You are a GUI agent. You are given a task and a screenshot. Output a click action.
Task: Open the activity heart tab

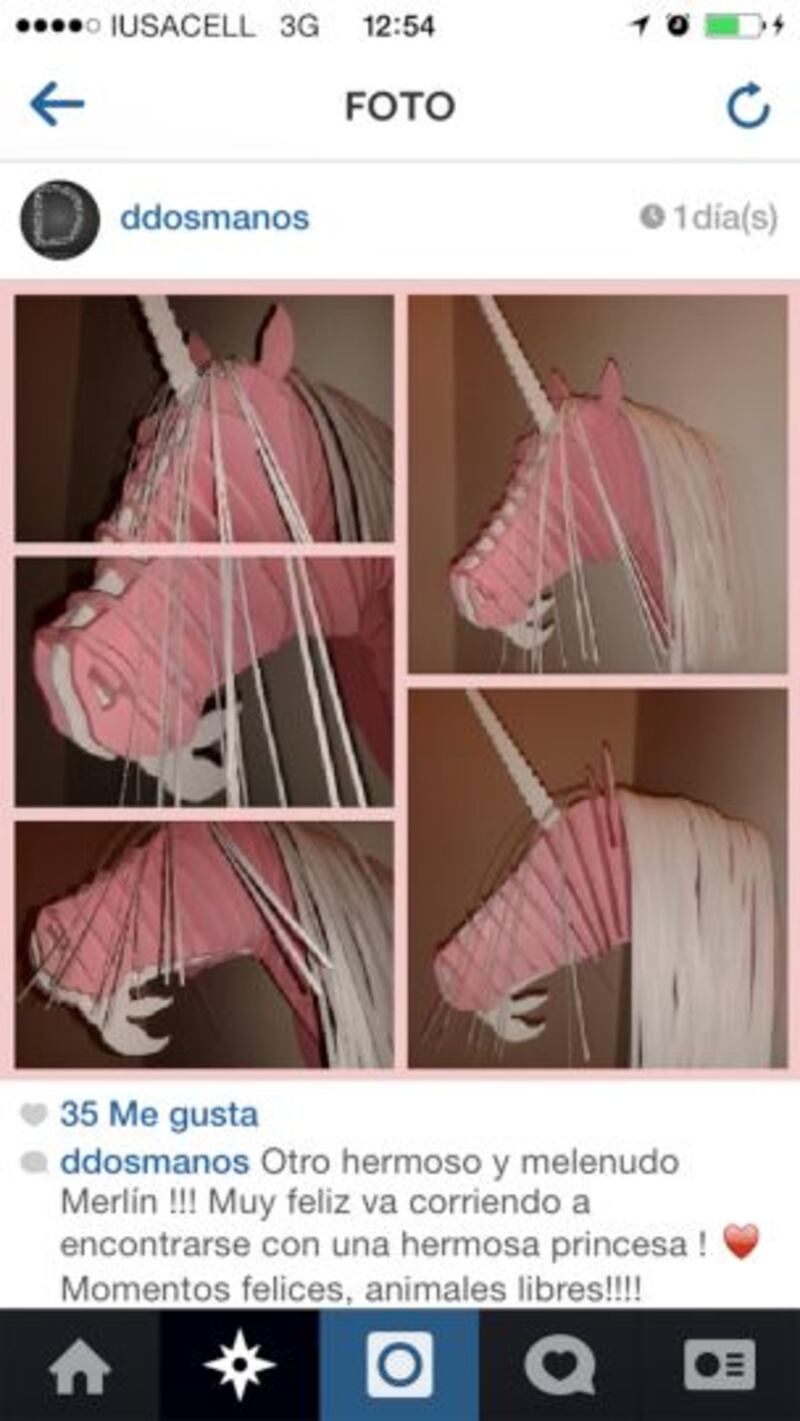[x=560, y=1366]
